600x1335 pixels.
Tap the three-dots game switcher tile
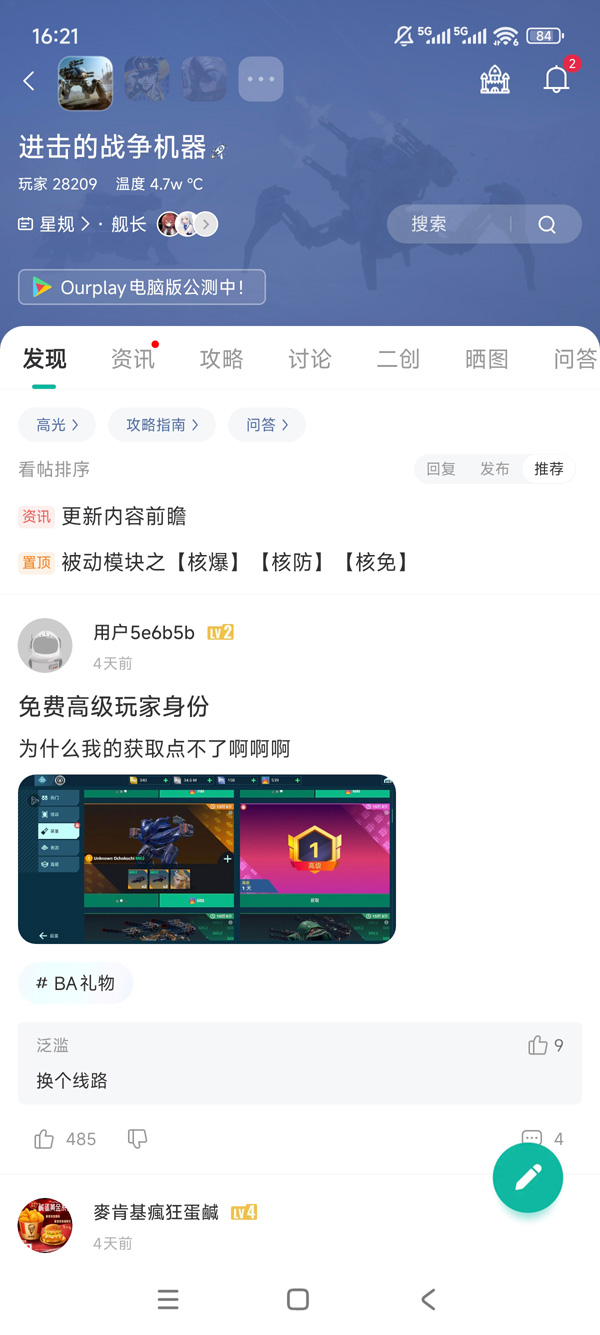tap(260, 79)
